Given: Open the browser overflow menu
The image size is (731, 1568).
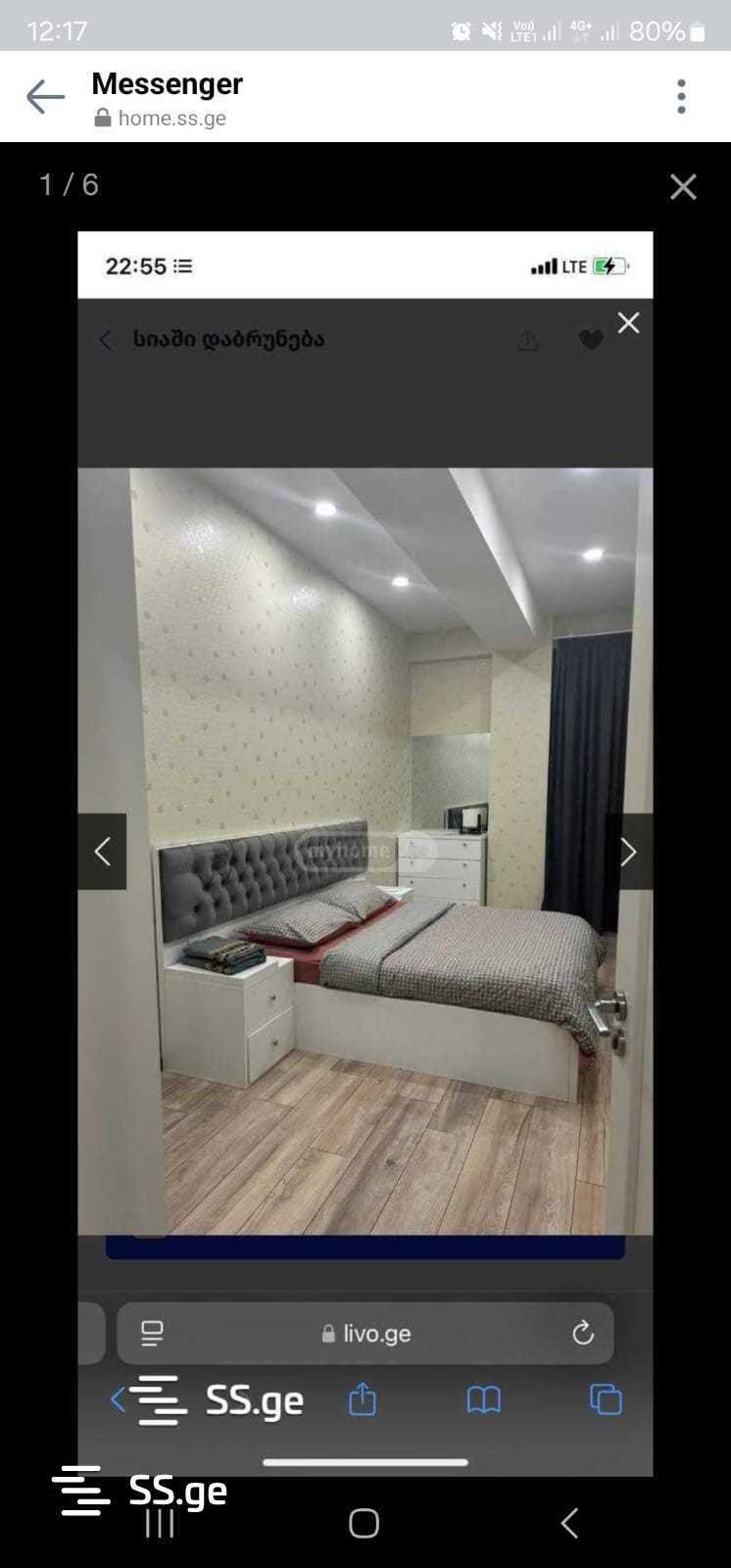Looking at the screenshot, I should click(x=681, y=97).
